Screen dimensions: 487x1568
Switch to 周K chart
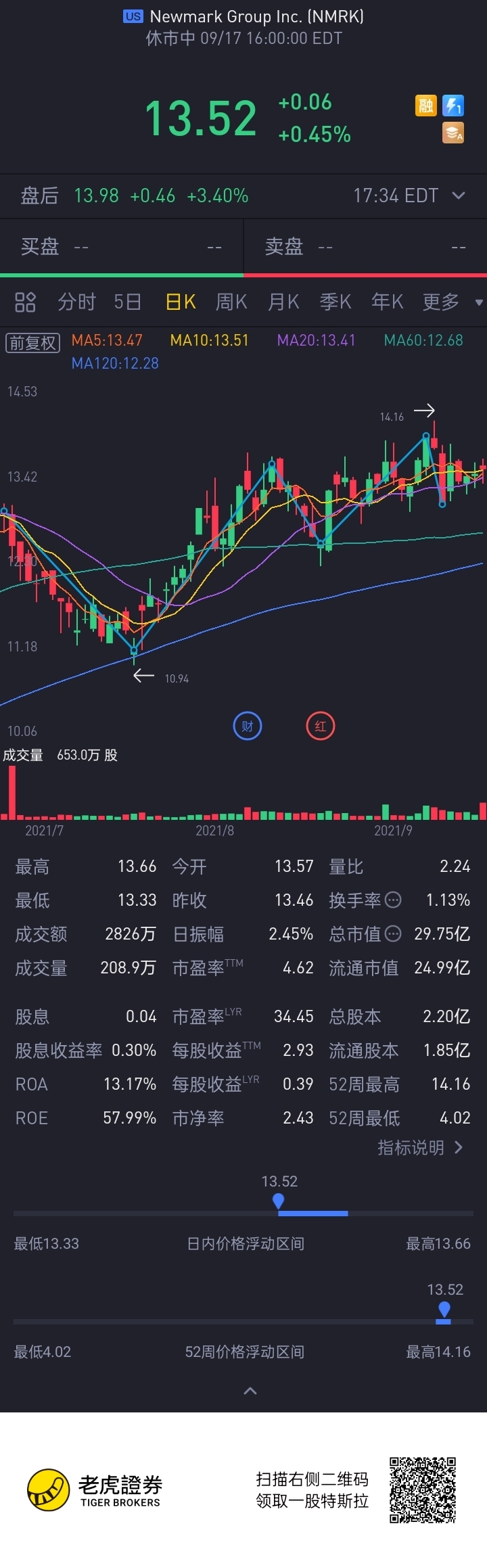click(x=231, y=302)
